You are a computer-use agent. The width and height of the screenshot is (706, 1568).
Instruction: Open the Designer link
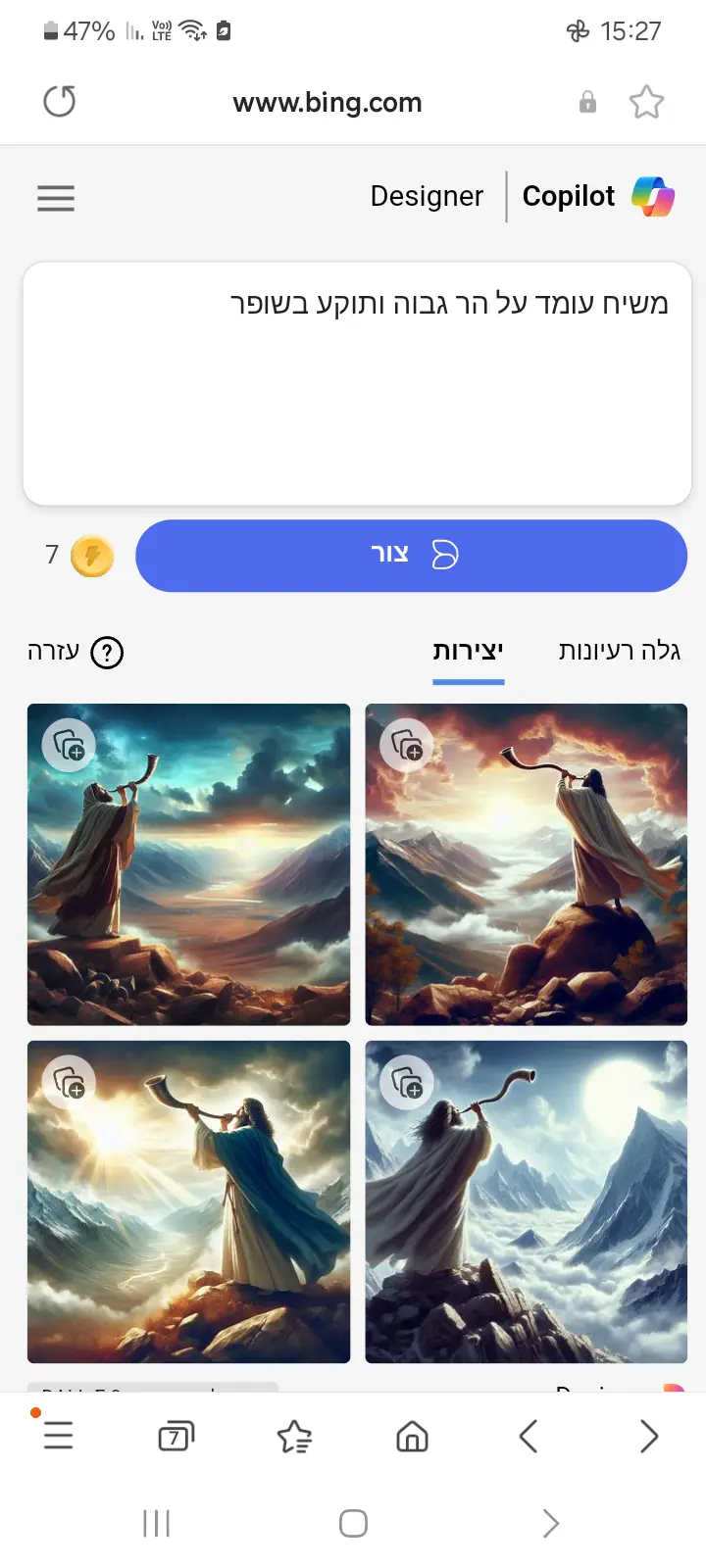click(427, 197)
